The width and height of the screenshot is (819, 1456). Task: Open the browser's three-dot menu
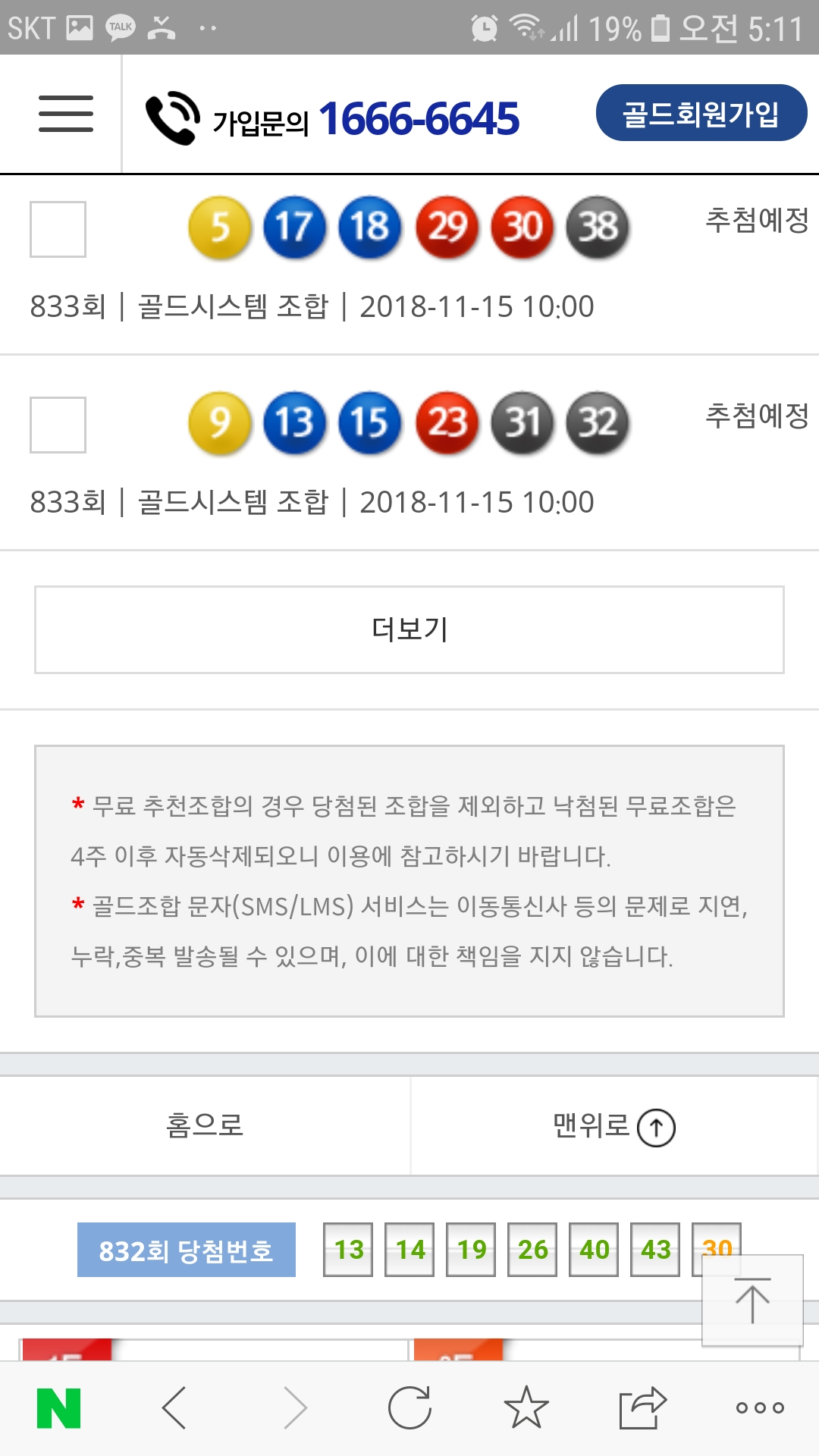(760, 1408)
